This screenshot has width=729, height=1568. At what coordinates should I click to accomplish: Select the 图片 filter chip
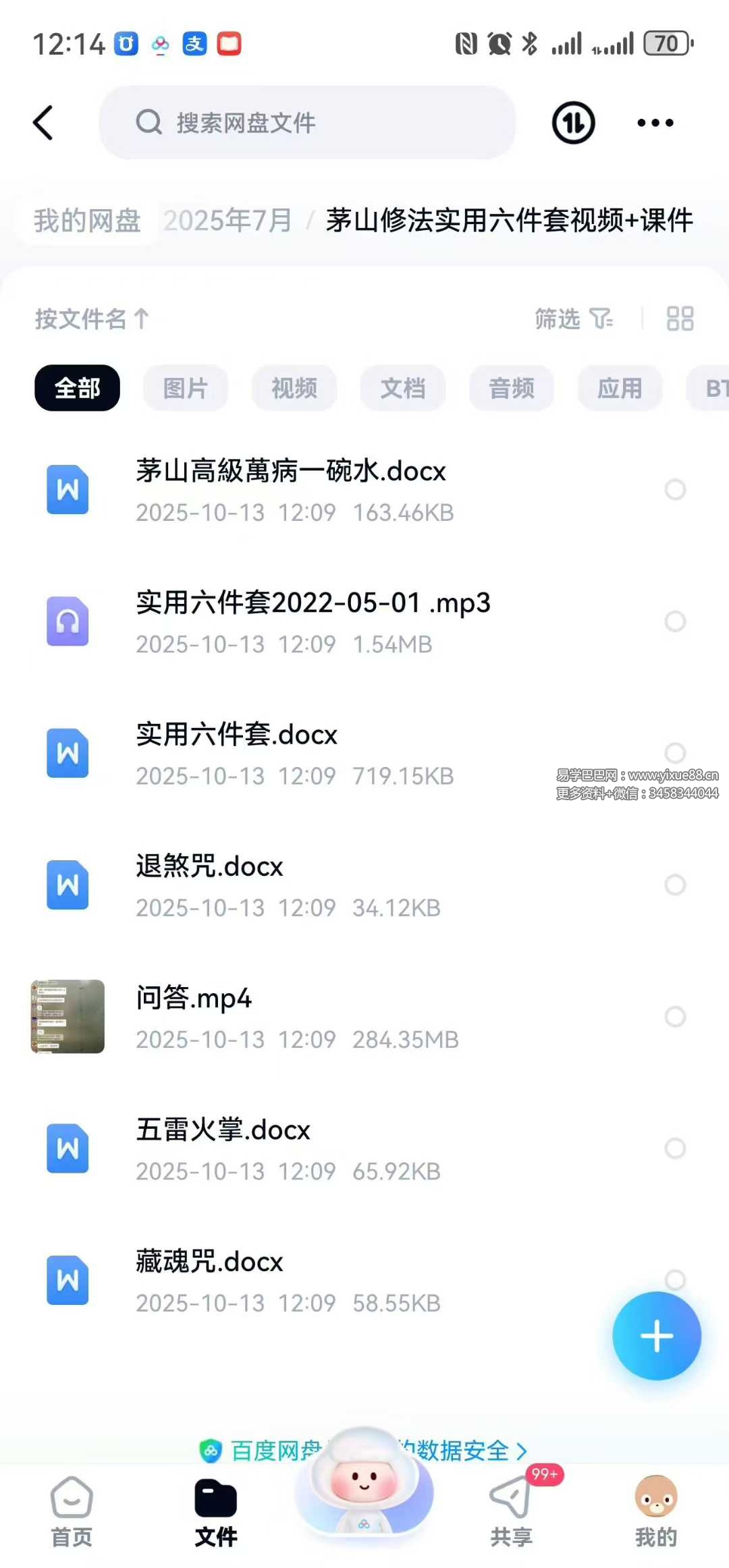[186, 389]
